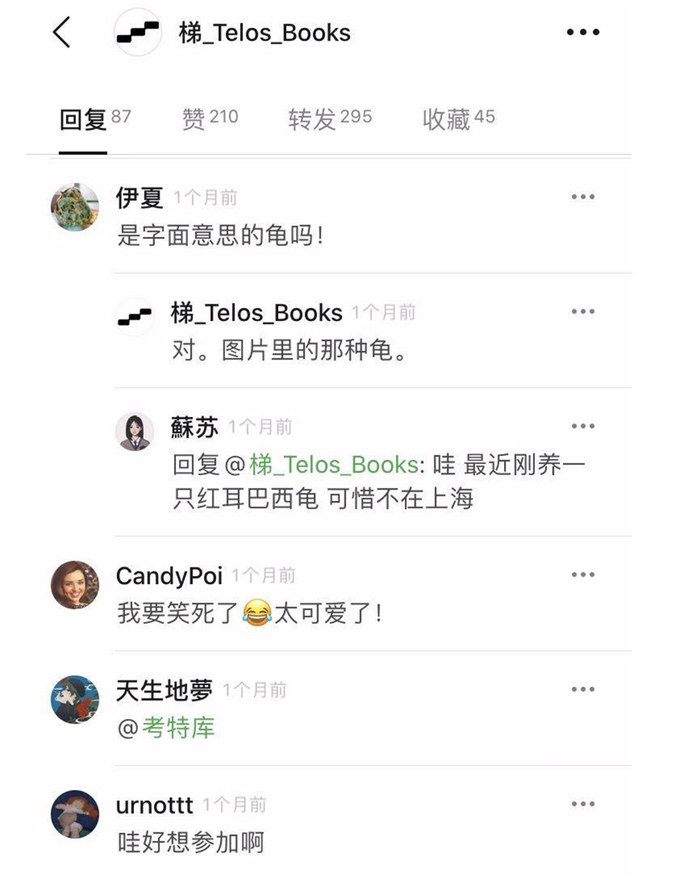Go back using the top-left arrow
The image size is (700, 876).
(62, 32)
